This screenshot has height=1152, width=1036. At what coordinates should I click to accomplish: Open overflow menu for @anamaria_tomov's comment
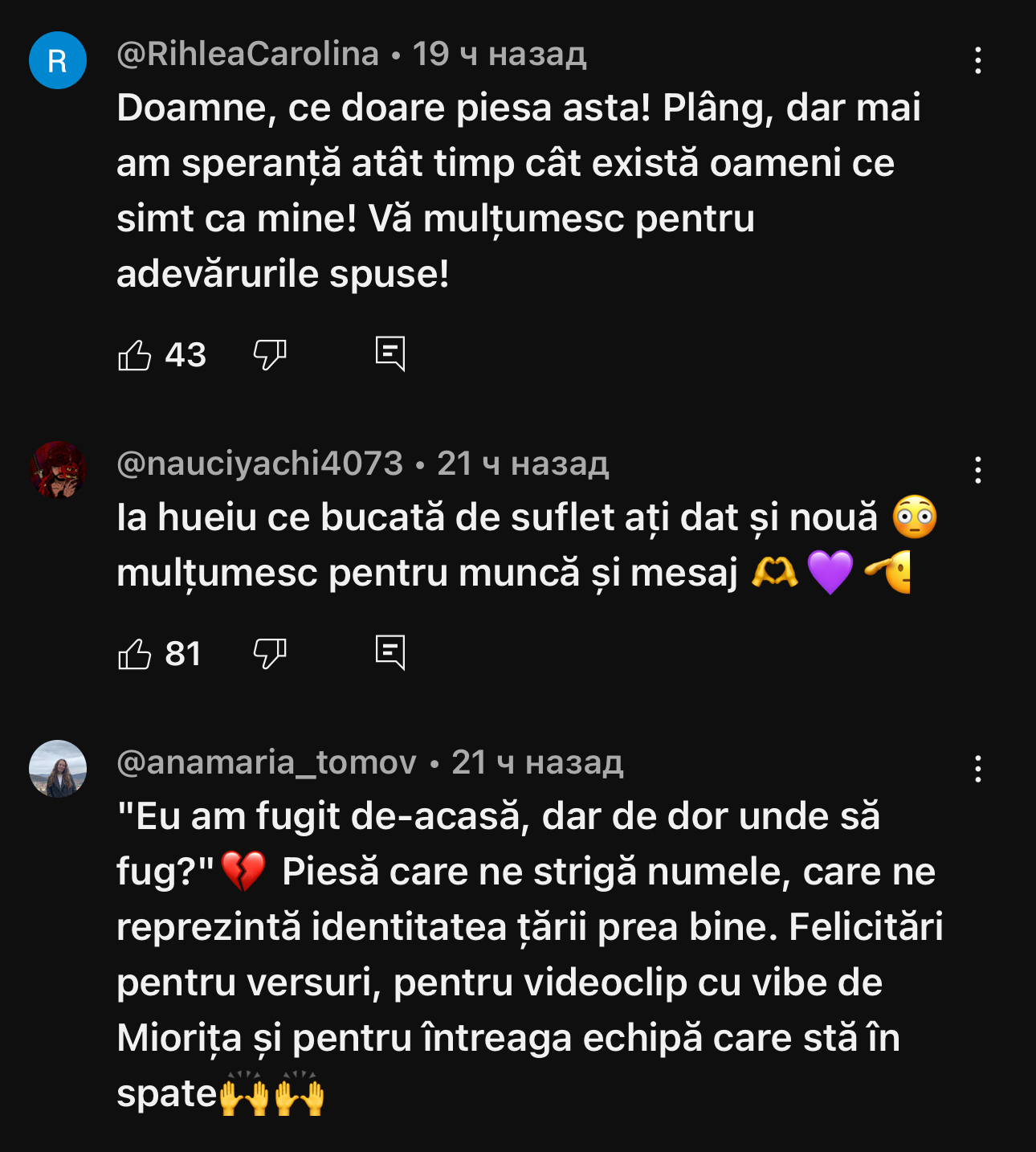(977, 769)
